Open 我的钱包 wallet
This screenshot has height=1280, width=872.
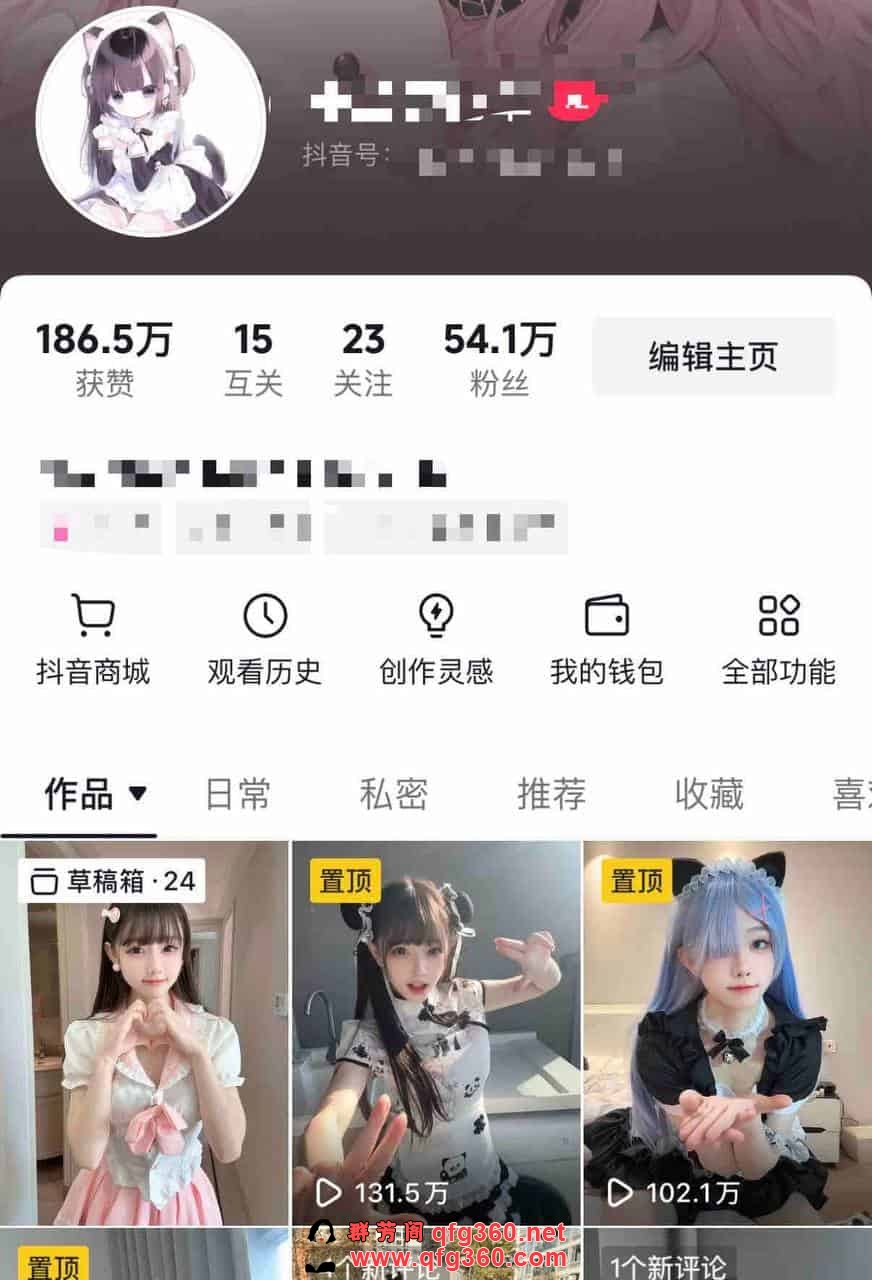[607, 640]
